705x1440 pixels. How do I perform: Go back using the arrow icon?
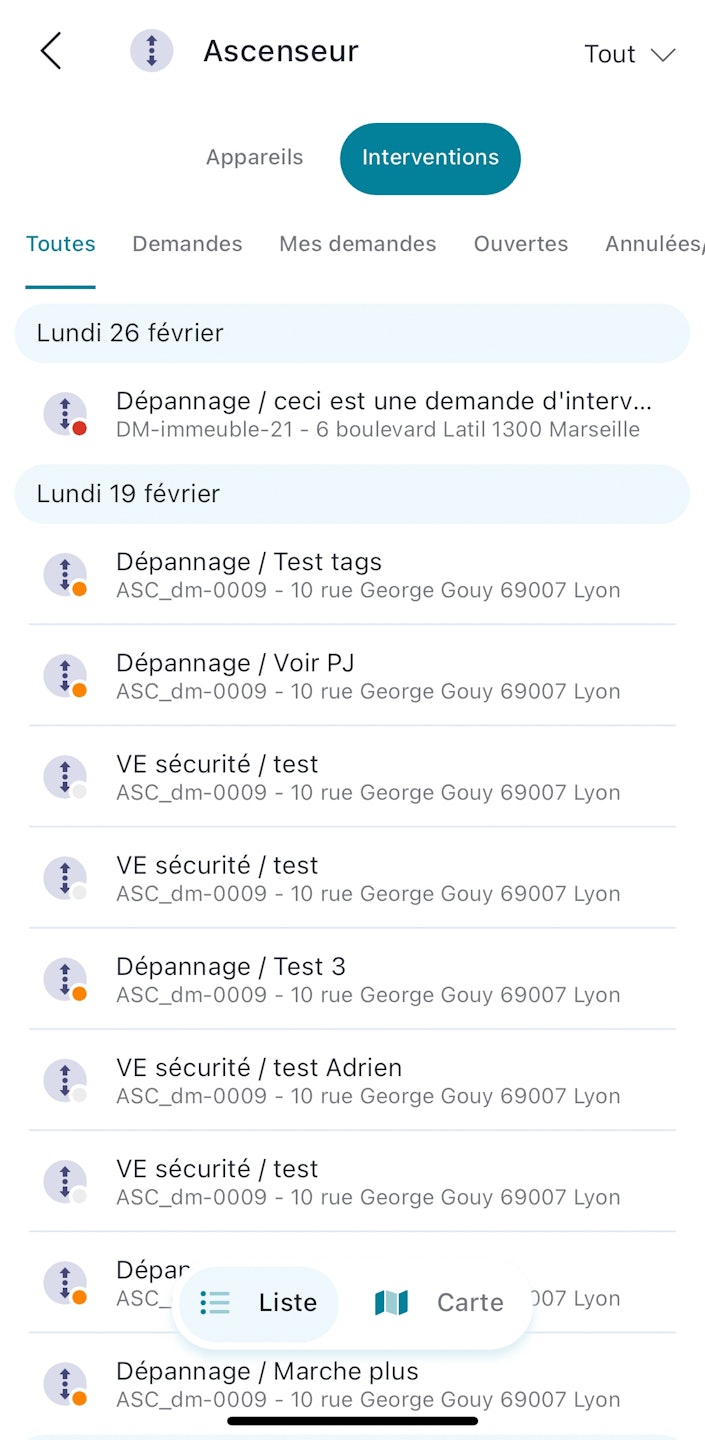point(51,51)
